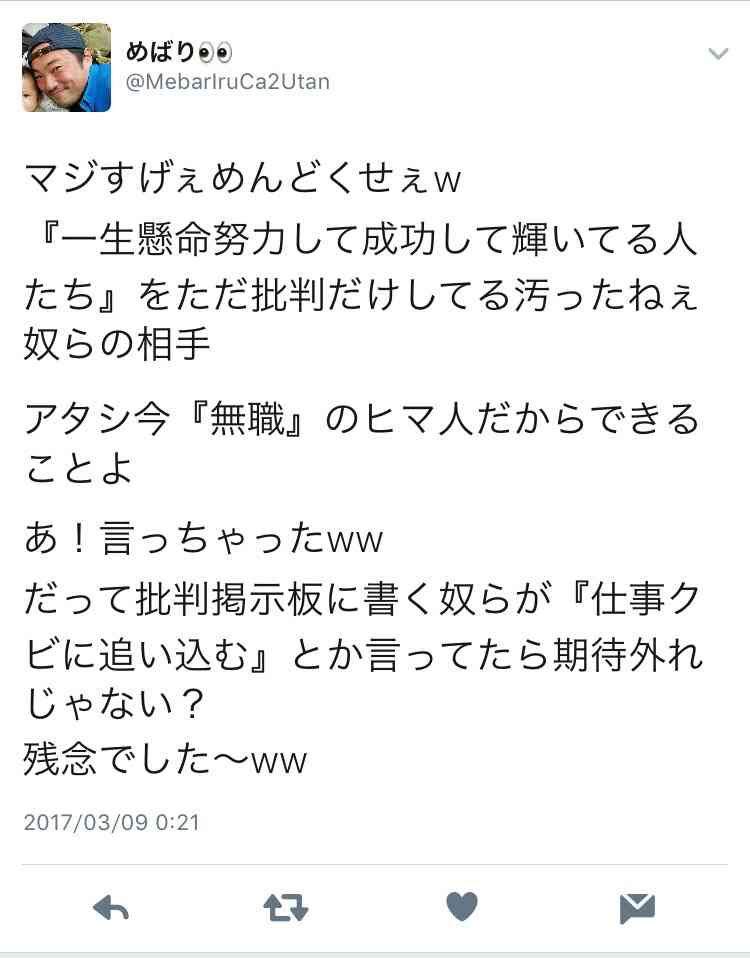Send this tweet via direct message
The height and width of the screenshot is (958, 750).
636,907
